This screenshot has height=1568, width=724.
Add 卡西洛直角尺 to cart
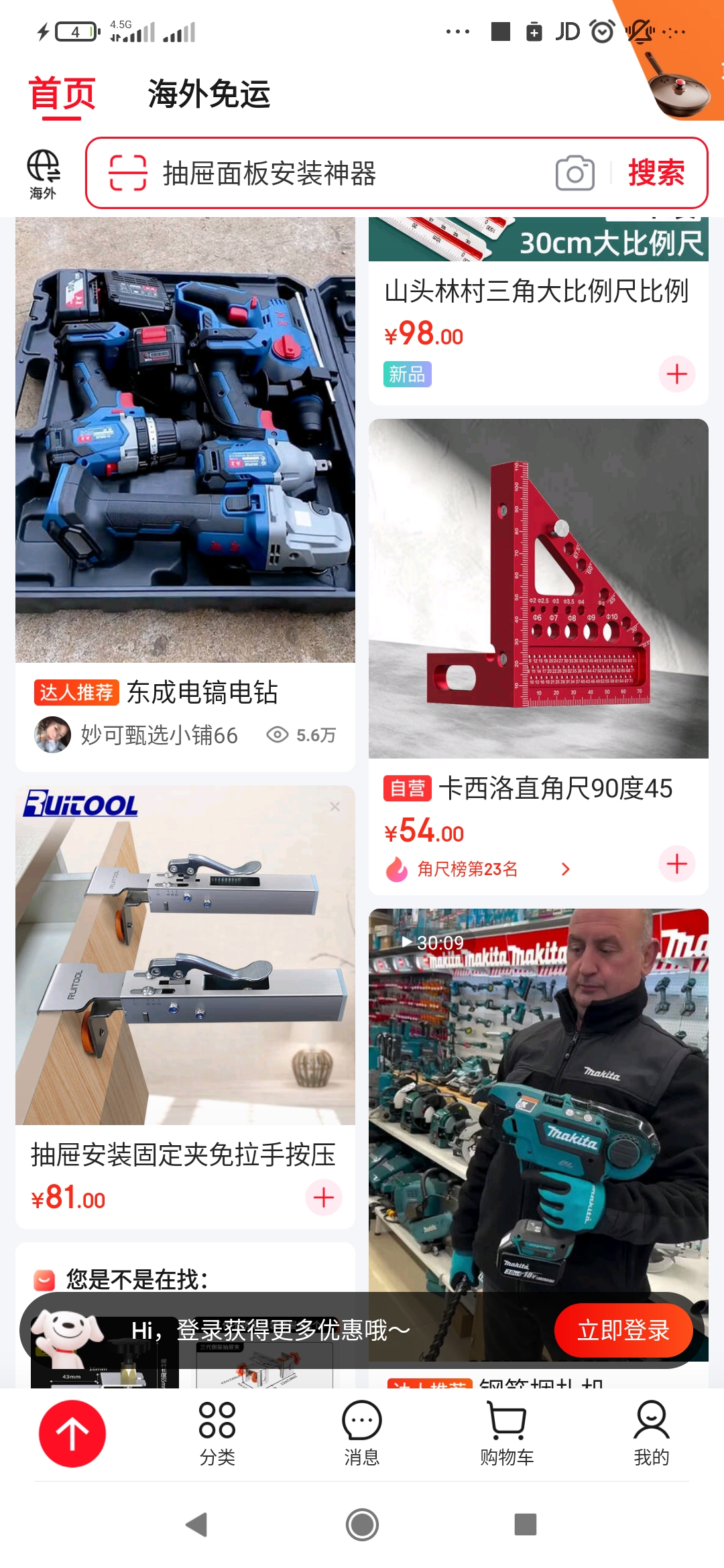[676, 864]
